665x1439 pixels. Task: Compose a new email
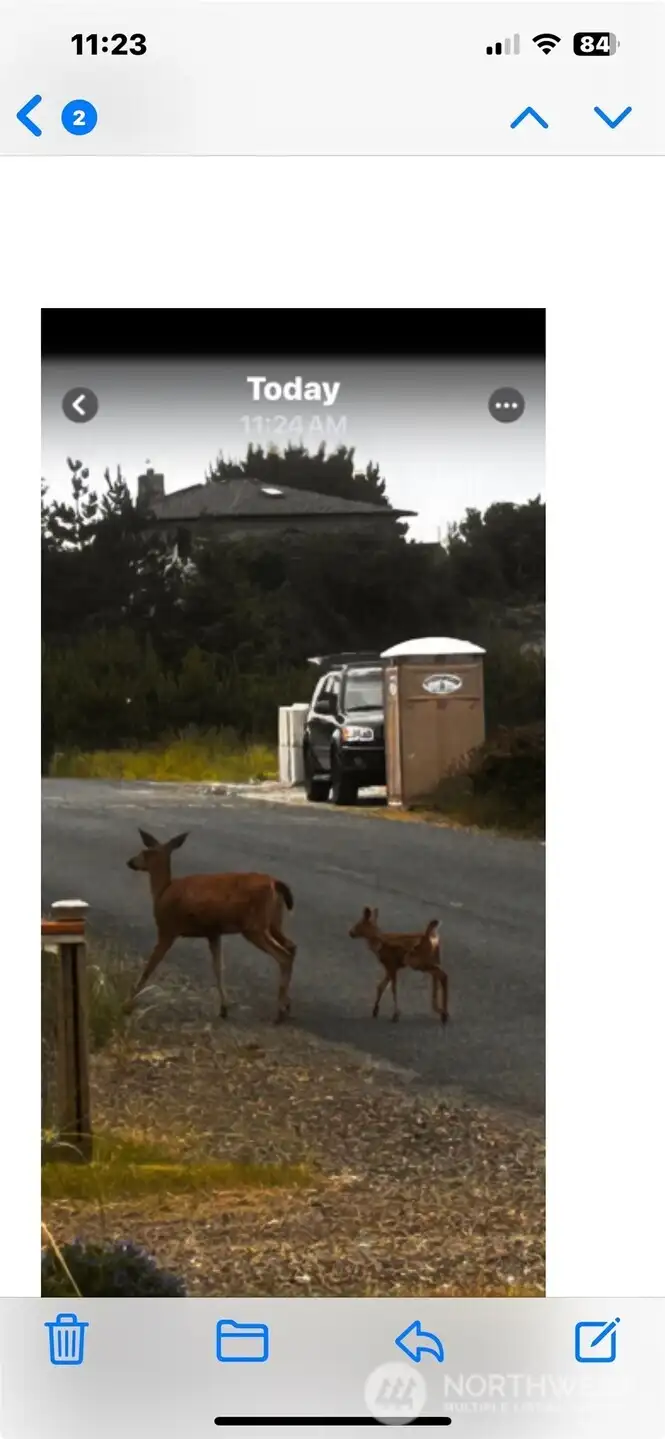(597, 1340)
